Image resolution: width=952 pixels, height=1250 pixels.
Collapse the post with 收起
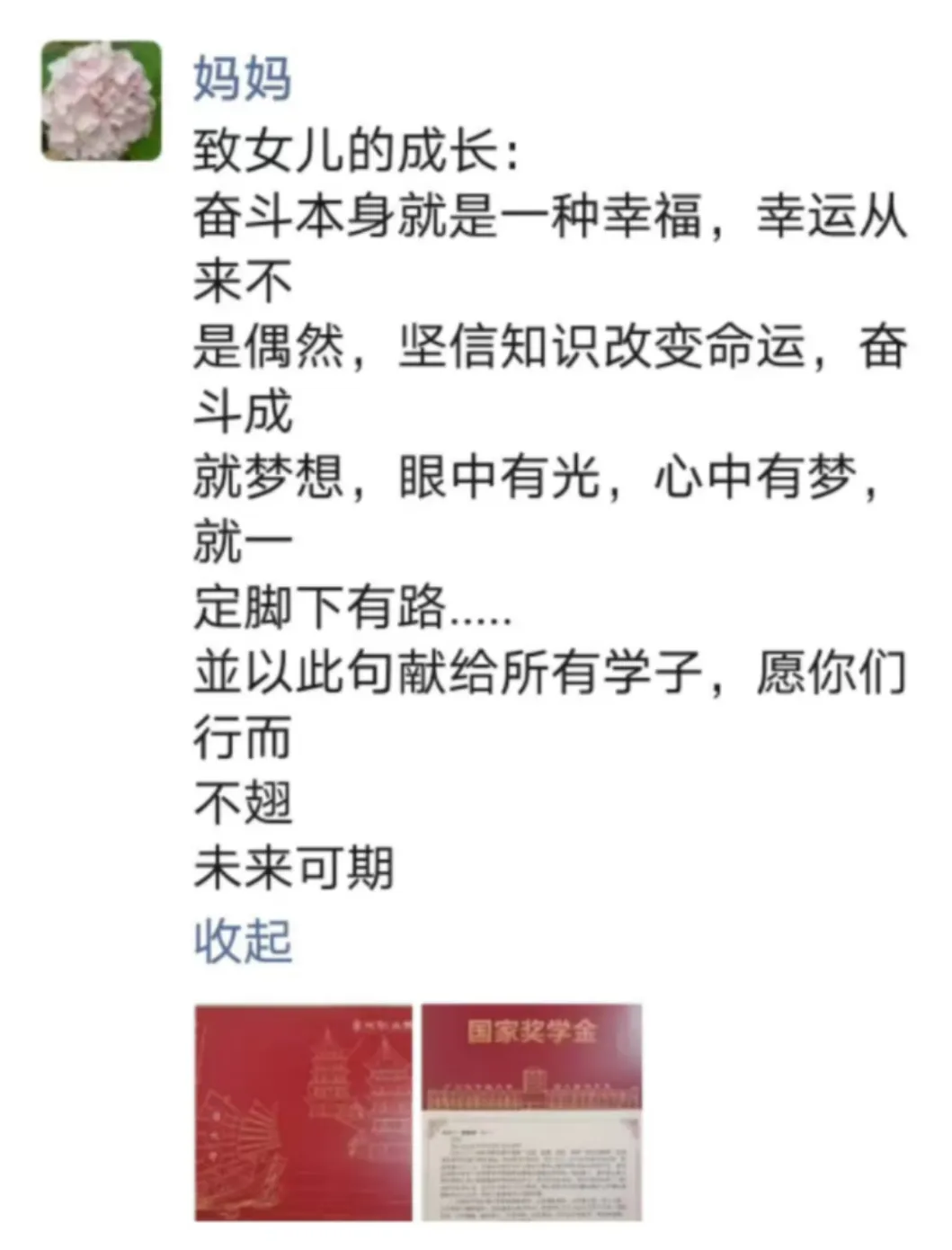pos(243,942)
